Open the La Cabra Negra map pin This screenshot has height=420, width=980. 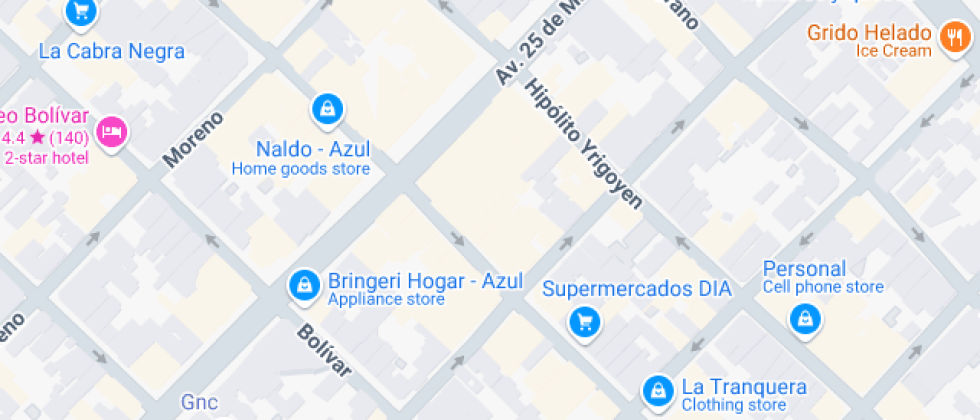pos(81,13)
